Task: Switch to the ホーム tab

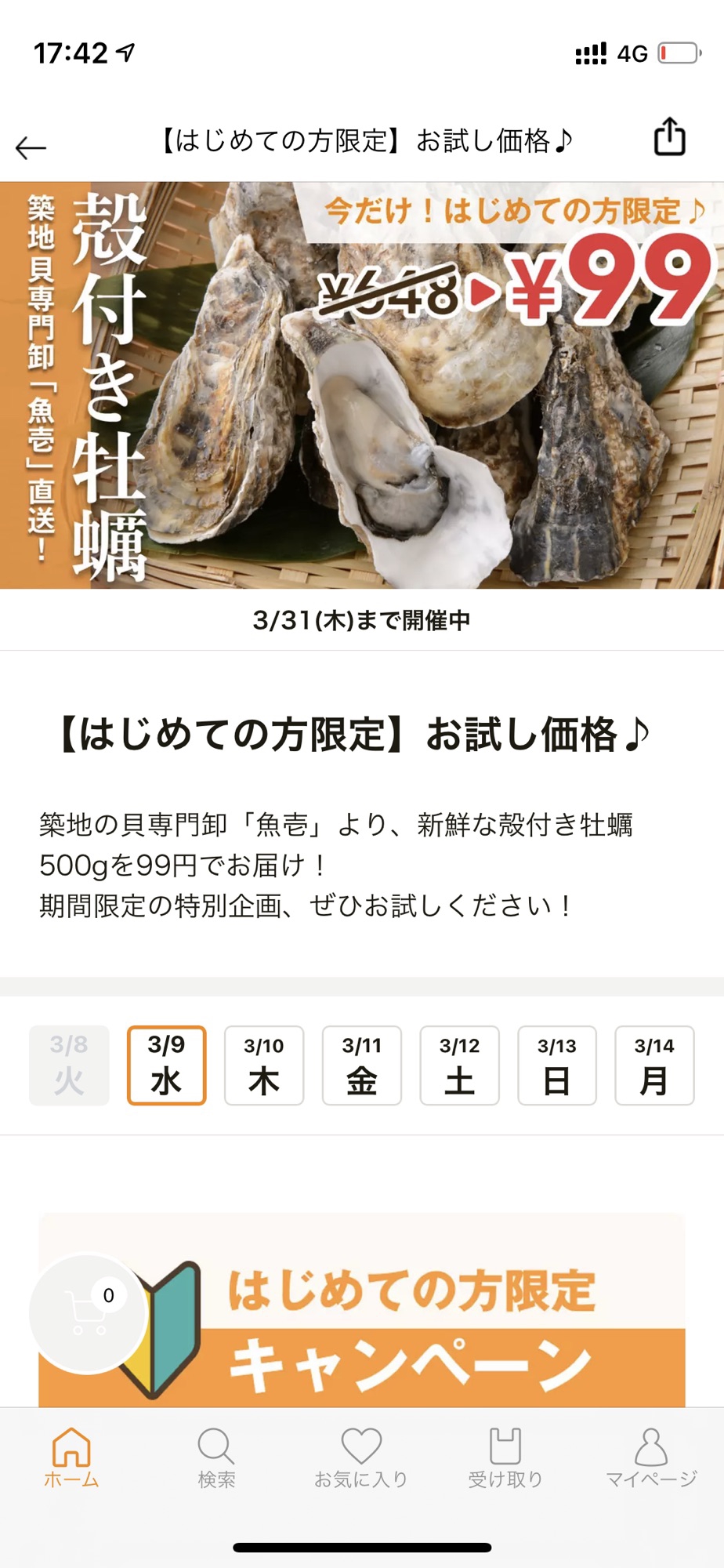Action: [71, 1458]
